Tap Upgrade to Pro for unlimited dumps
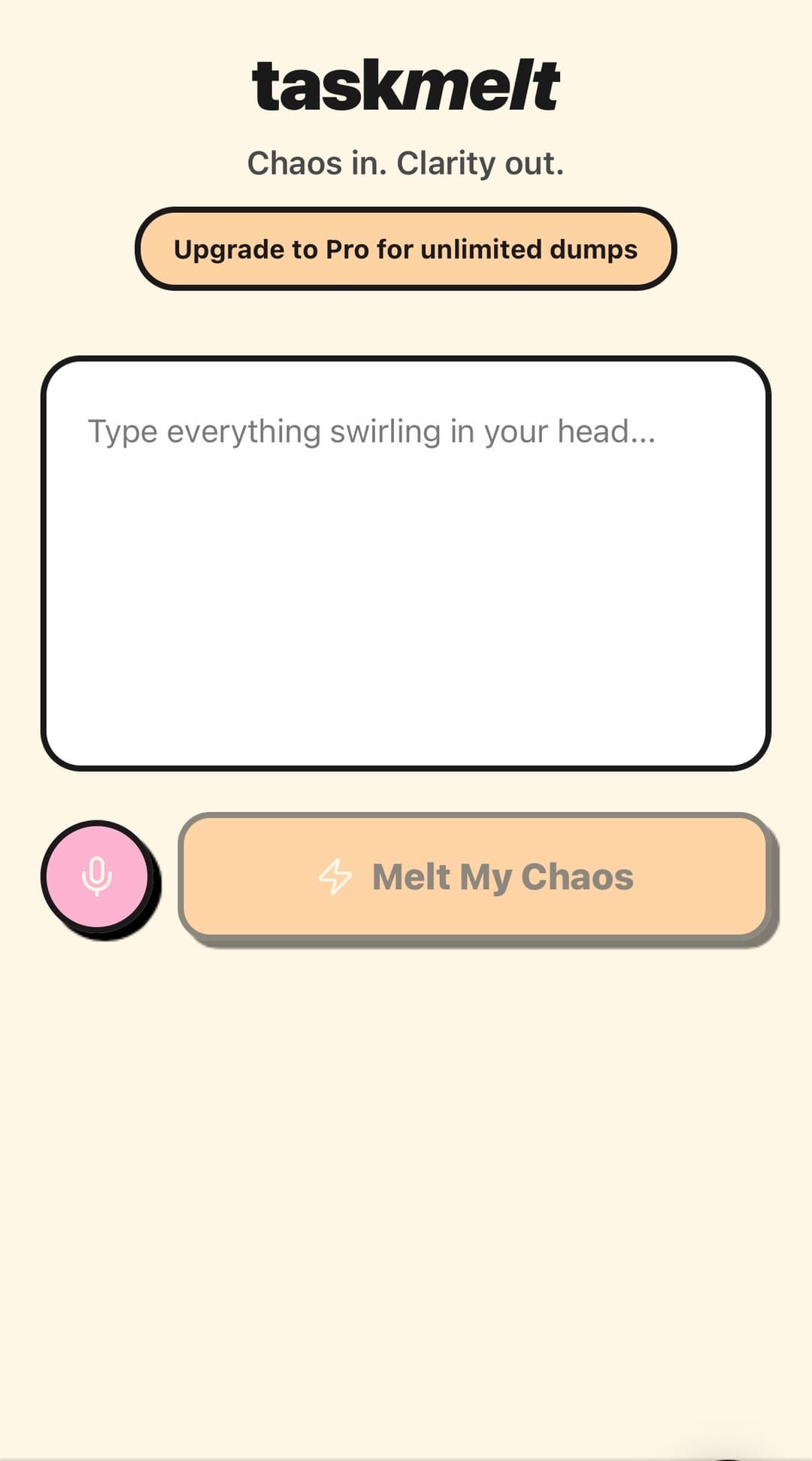 click(x=405, y=249)
